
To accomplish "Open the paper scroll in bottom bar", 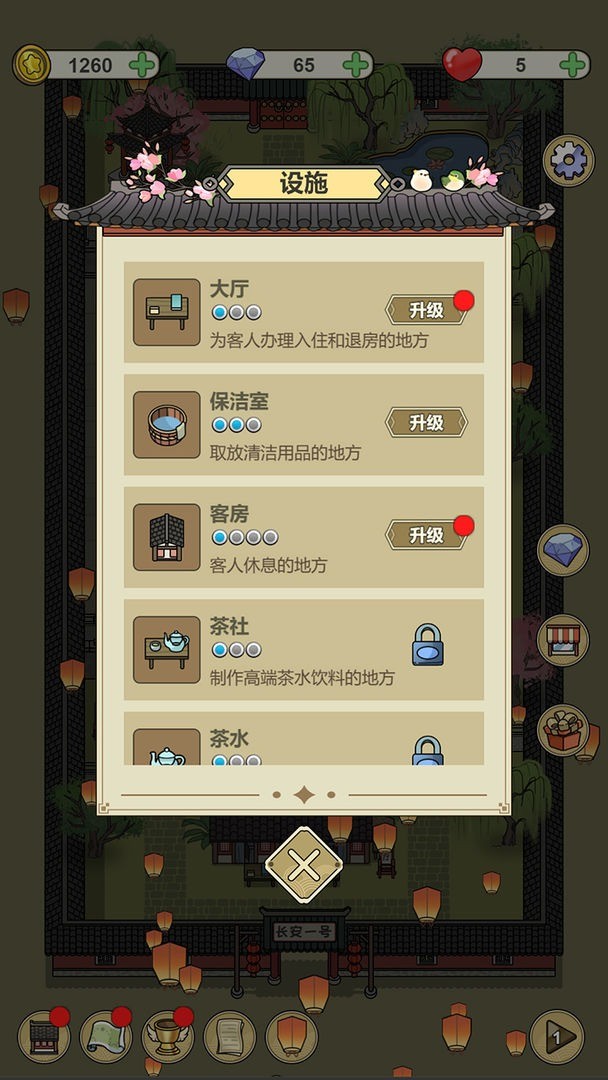I will coord(230,1037).
